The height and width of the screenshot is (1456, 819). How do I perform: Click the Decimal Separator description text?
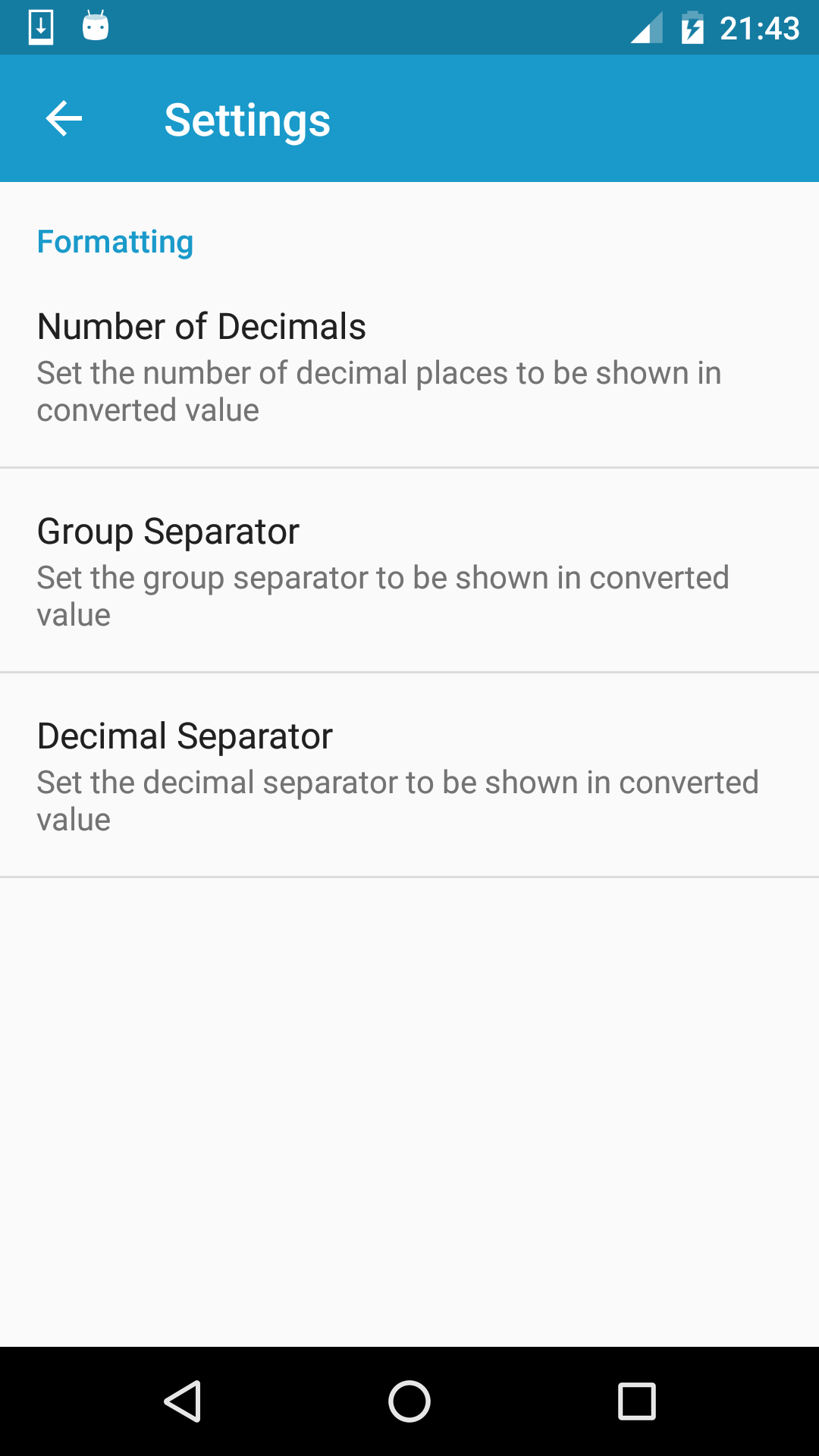coord(397,800)
